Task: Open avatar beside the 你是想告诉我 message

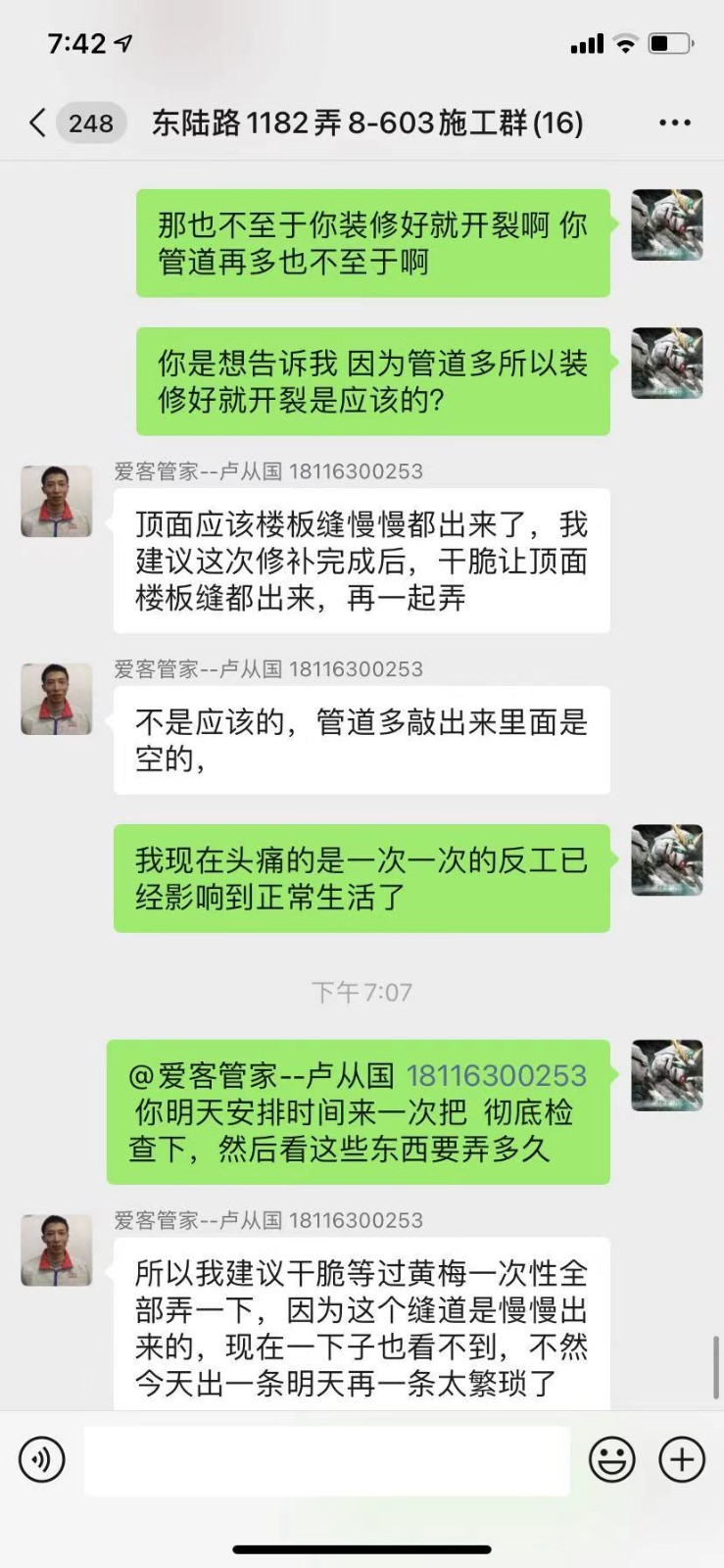Action: click(666, 364)
